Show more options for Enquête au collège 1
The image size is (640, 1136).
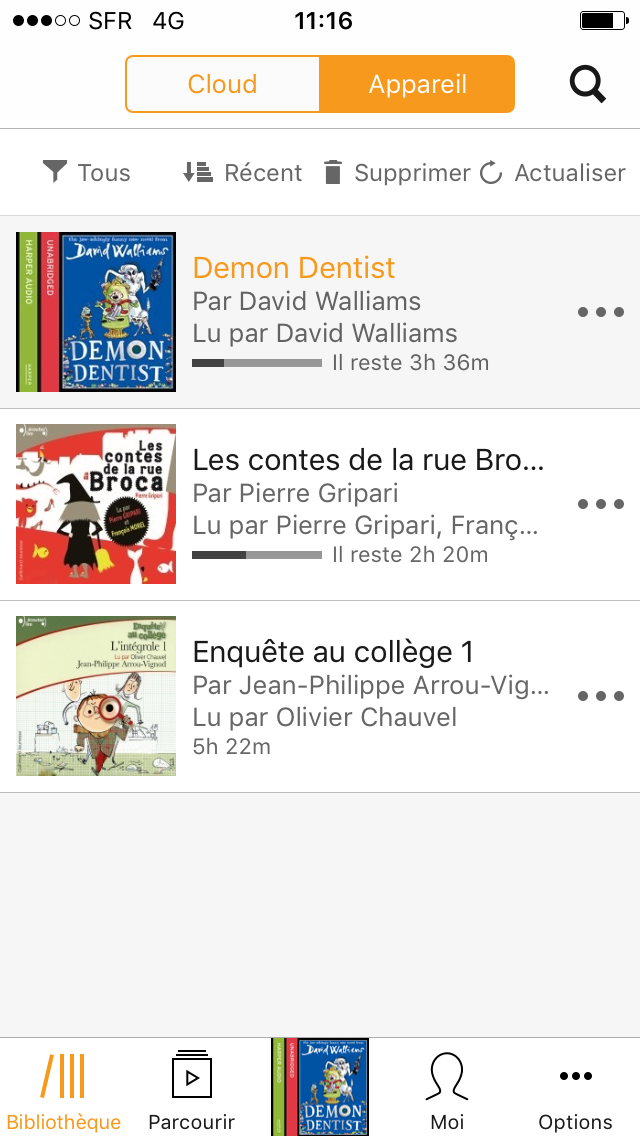click(601, 696)
